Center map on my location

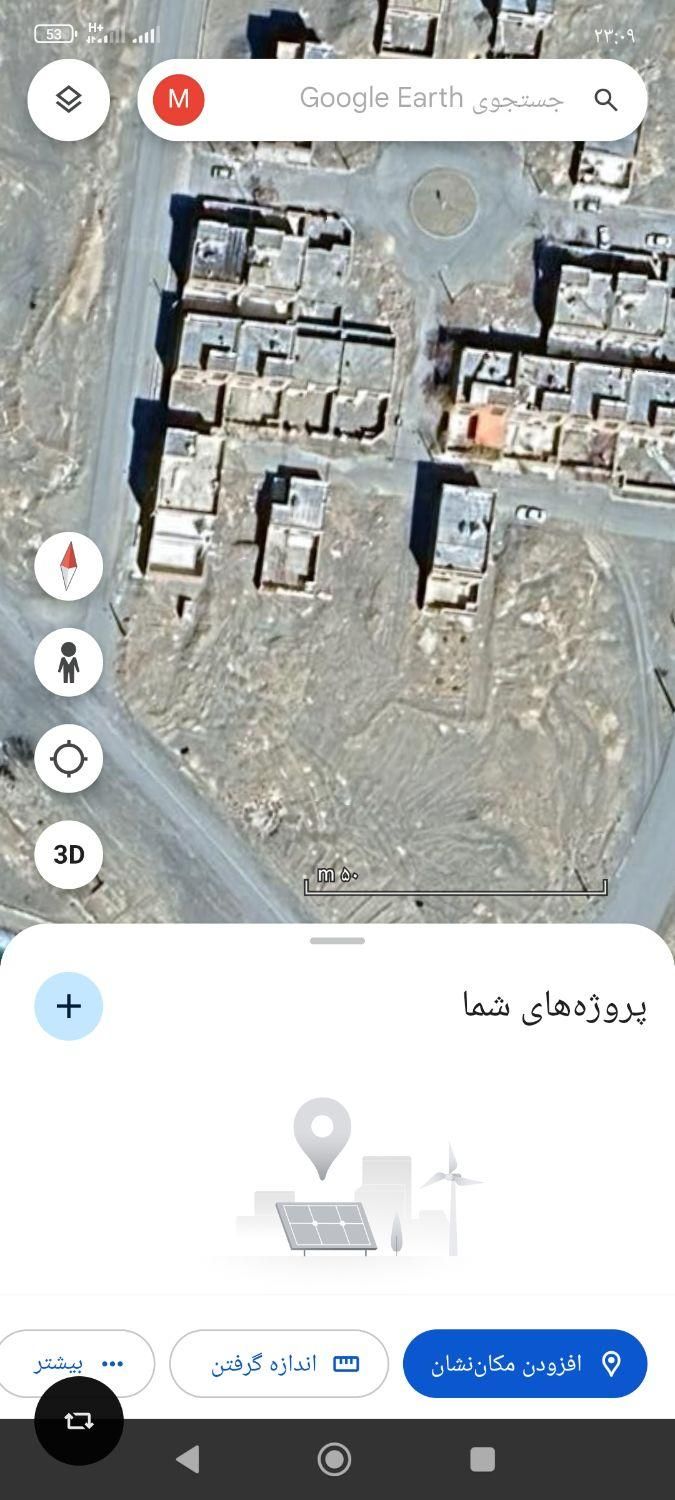(68, 758)
